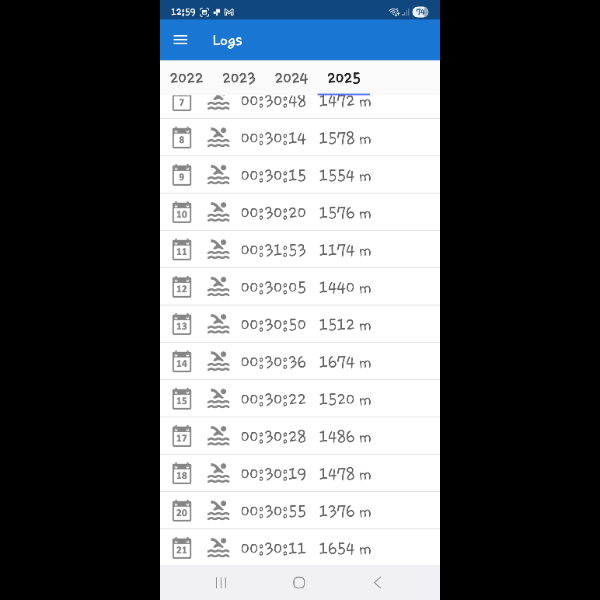Viewport: 600px width, 600px height.
Task: Open the swim log with 1478 m
Action: pos(300,474)
